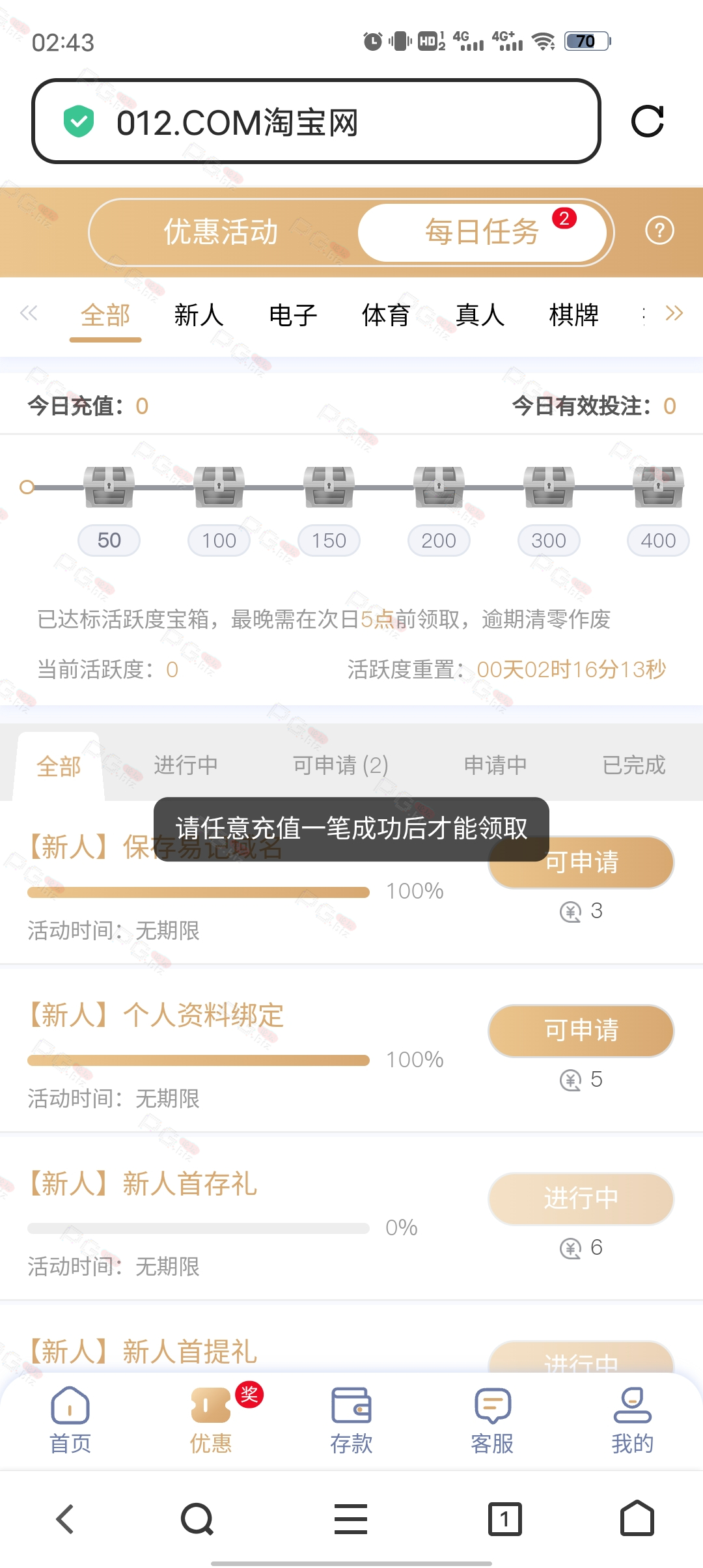Reload the page with the refresh icon
The width and height of the screenshot is (703, 1568).
tap(648, 121)
